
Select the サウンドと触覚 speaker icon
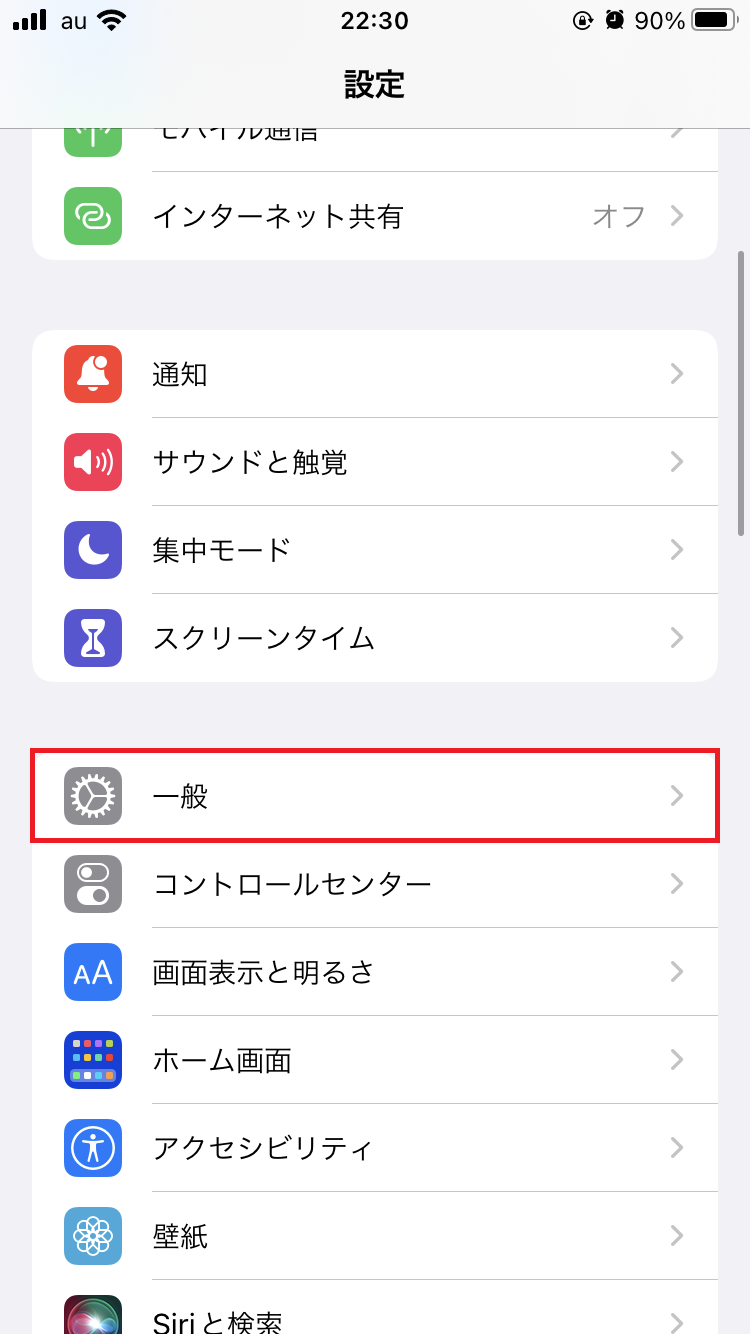(92, 462)
